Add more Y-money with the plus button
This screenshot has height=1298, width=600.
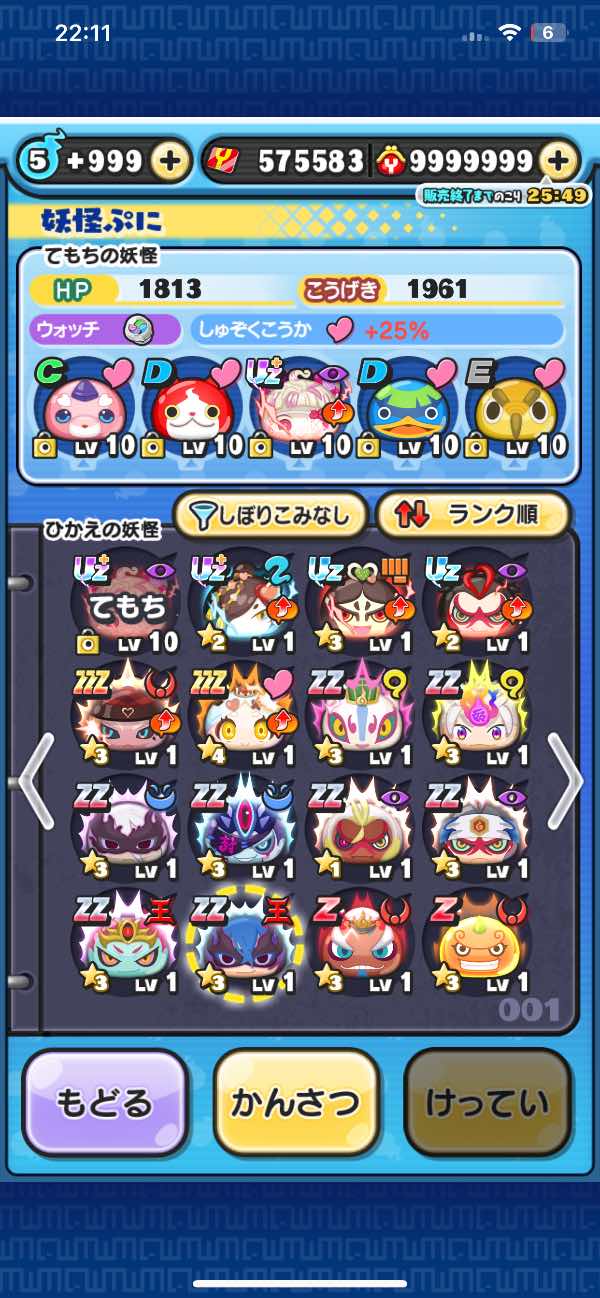(x=559, y=161)
